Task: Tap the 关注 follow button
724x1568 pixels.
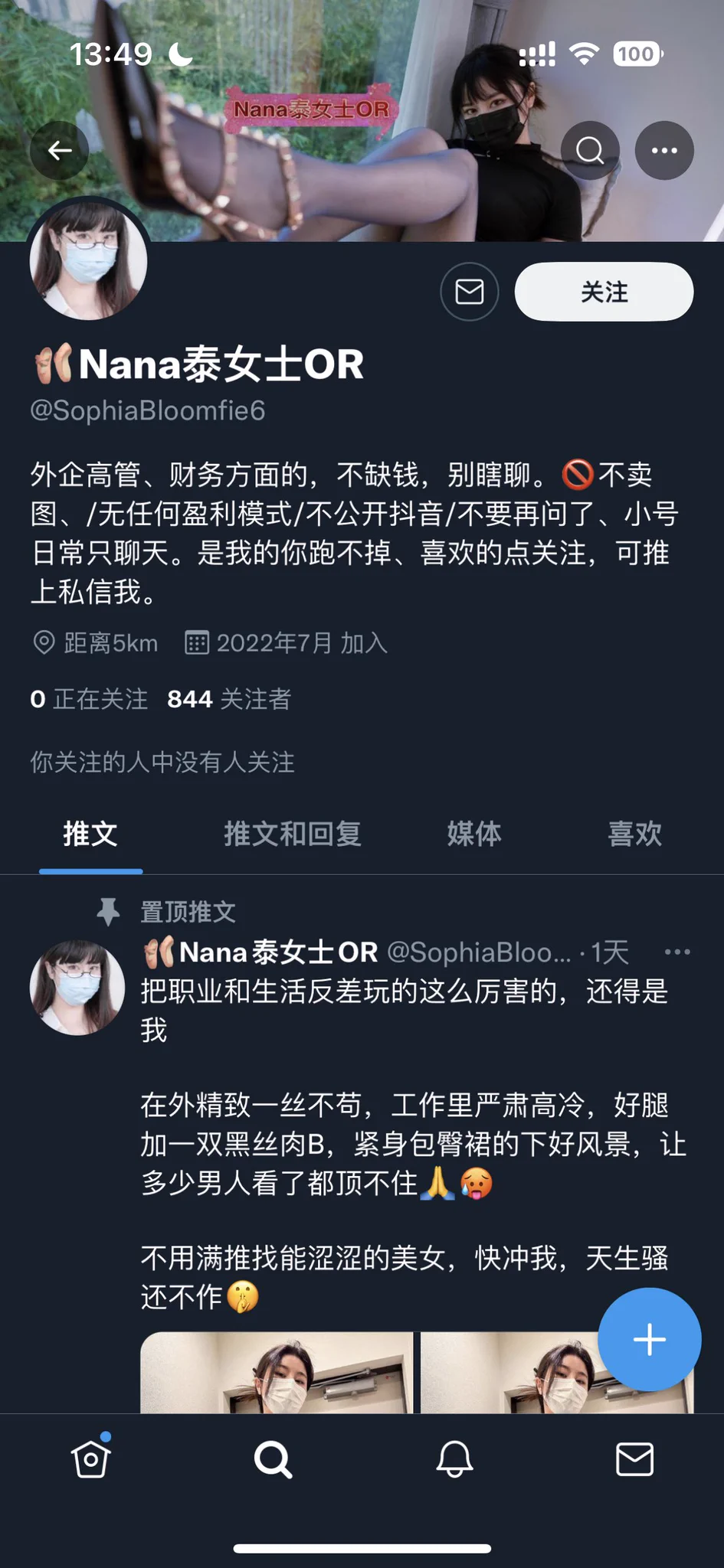Action: click(604, 292)
